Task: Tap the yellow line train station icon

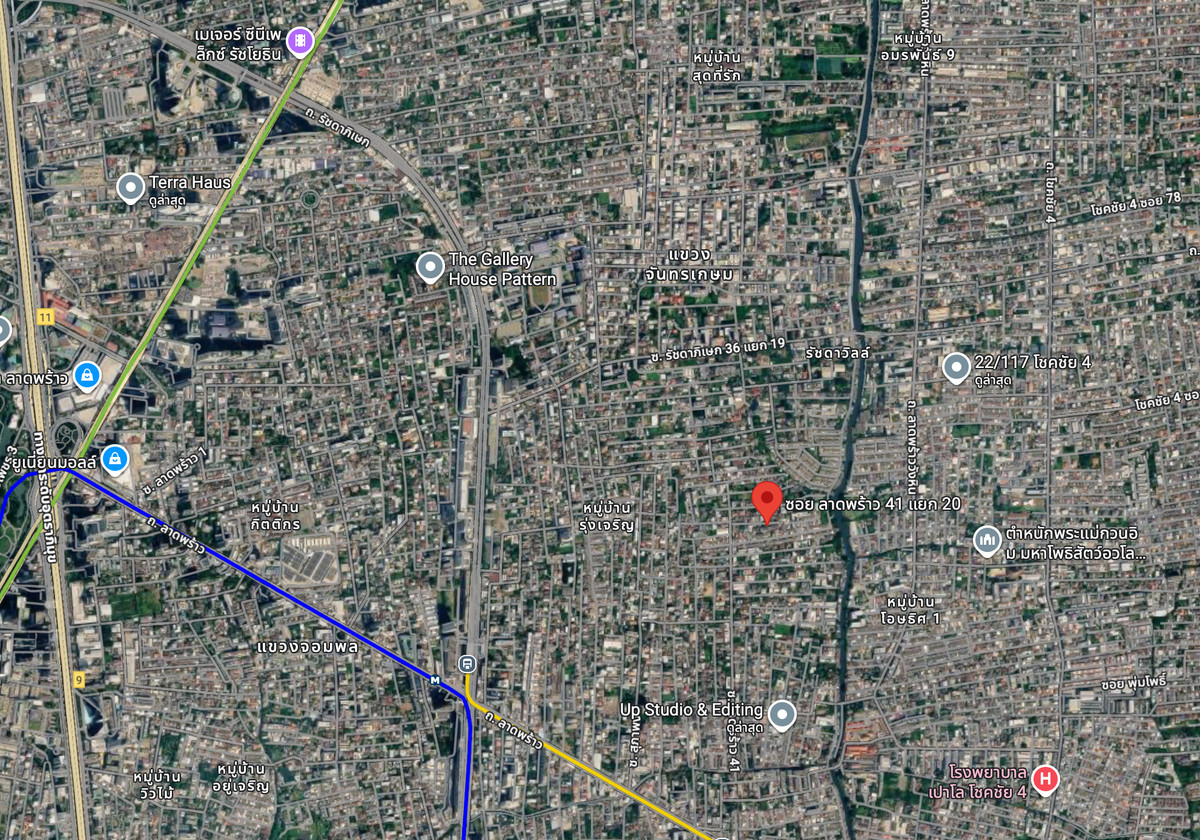Action: (x=466, y=663)
